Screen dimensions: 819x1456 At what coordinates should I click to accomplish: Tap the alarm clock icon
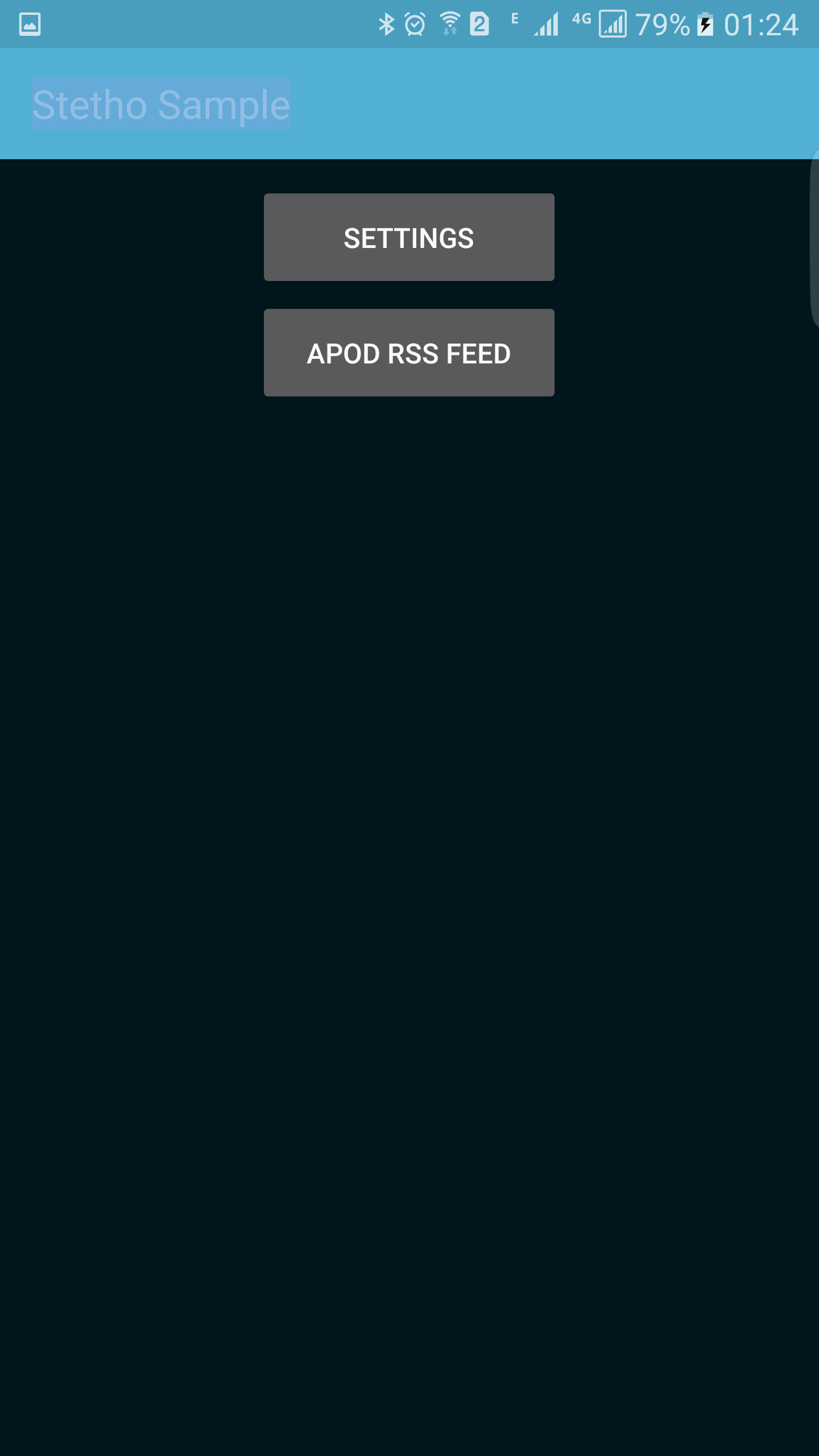coord(415,23)
